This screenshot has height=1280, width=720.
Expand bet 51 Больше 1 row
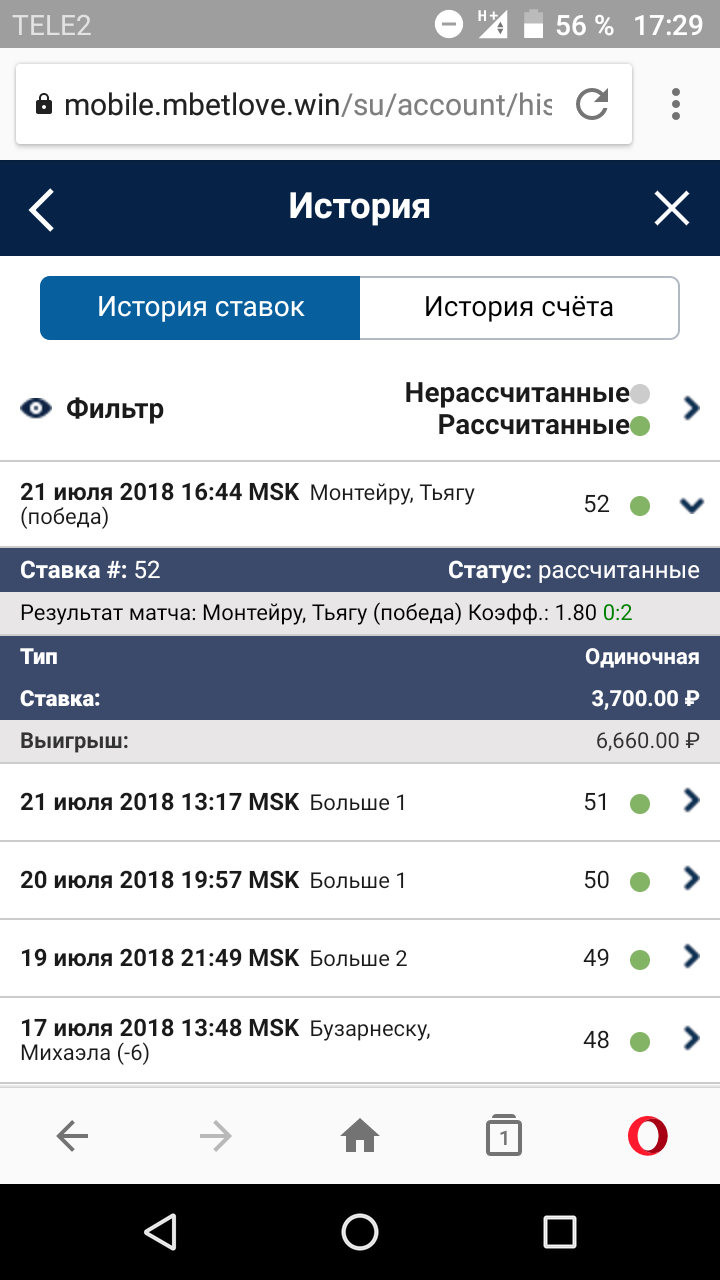(360, 802)
